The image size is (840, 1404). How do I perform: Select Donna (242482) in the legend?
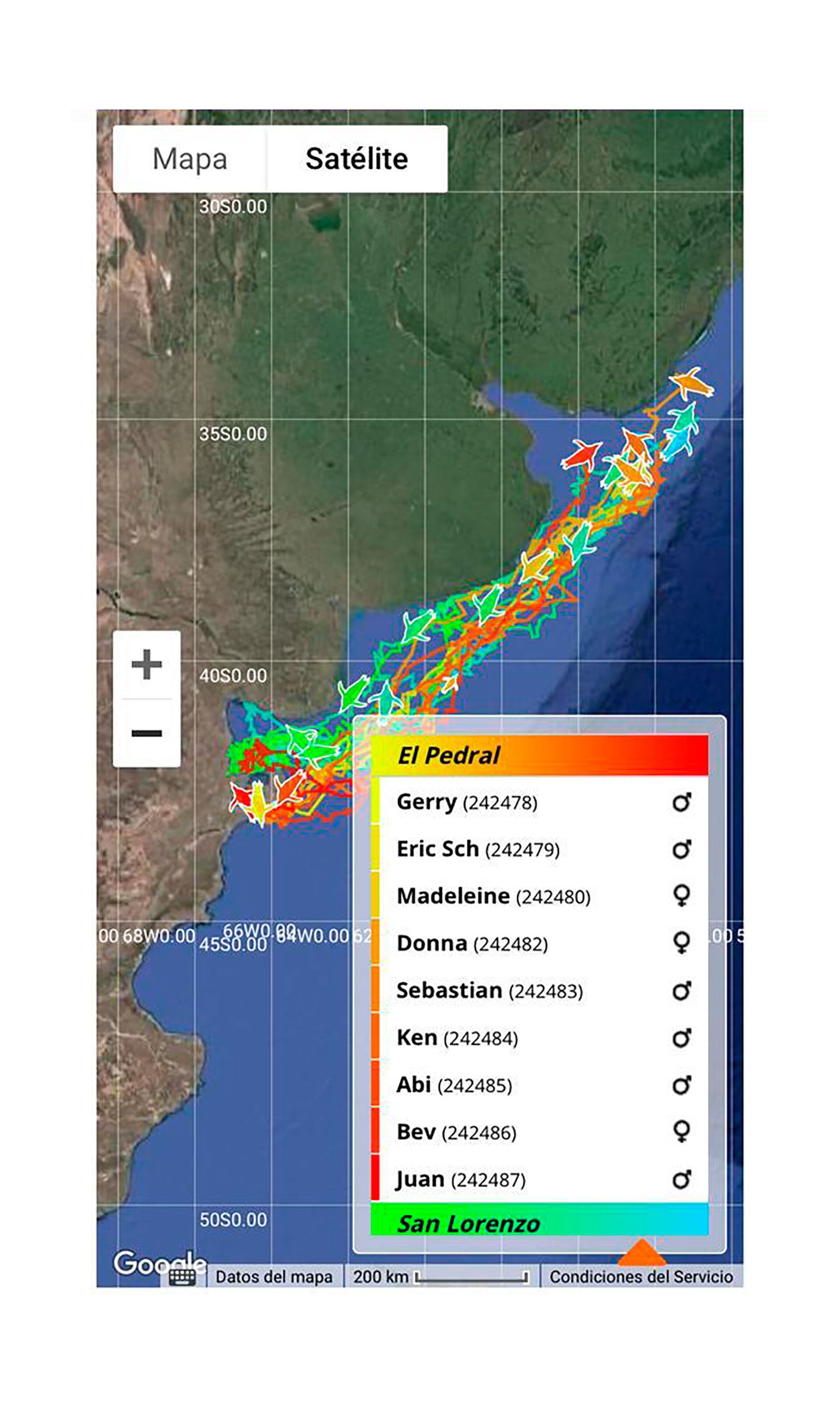click(472, 943)
